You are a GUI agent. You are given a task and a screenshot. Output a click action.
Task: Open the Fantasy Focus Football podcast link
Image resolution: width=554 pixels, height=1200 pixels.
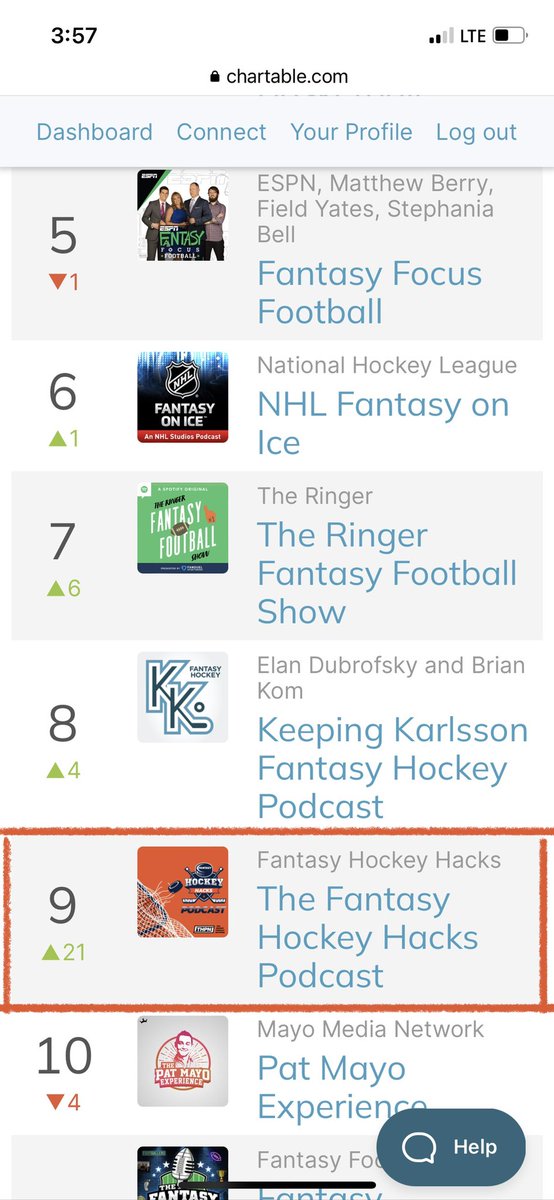click(369, 292)
